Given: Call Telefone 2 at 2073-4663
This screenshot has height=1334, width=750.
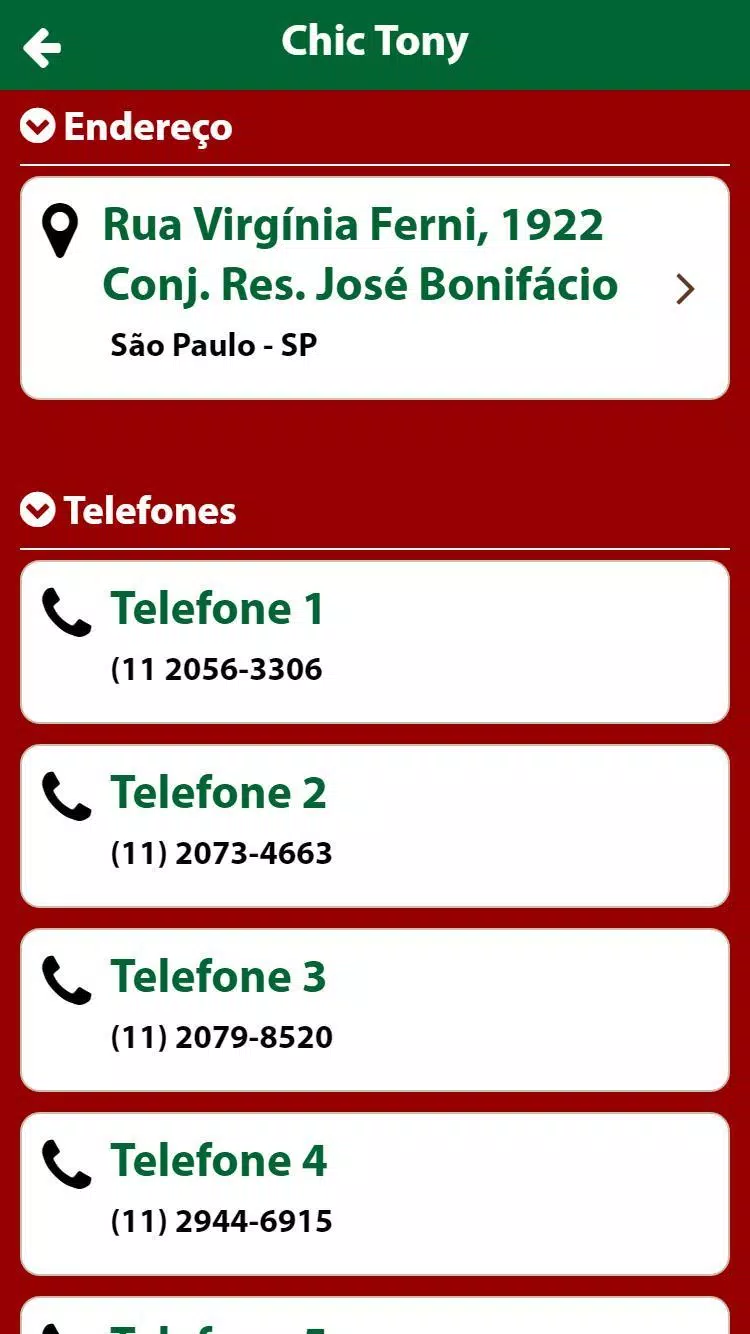Looking at the screenshot, I should (375, 826).
